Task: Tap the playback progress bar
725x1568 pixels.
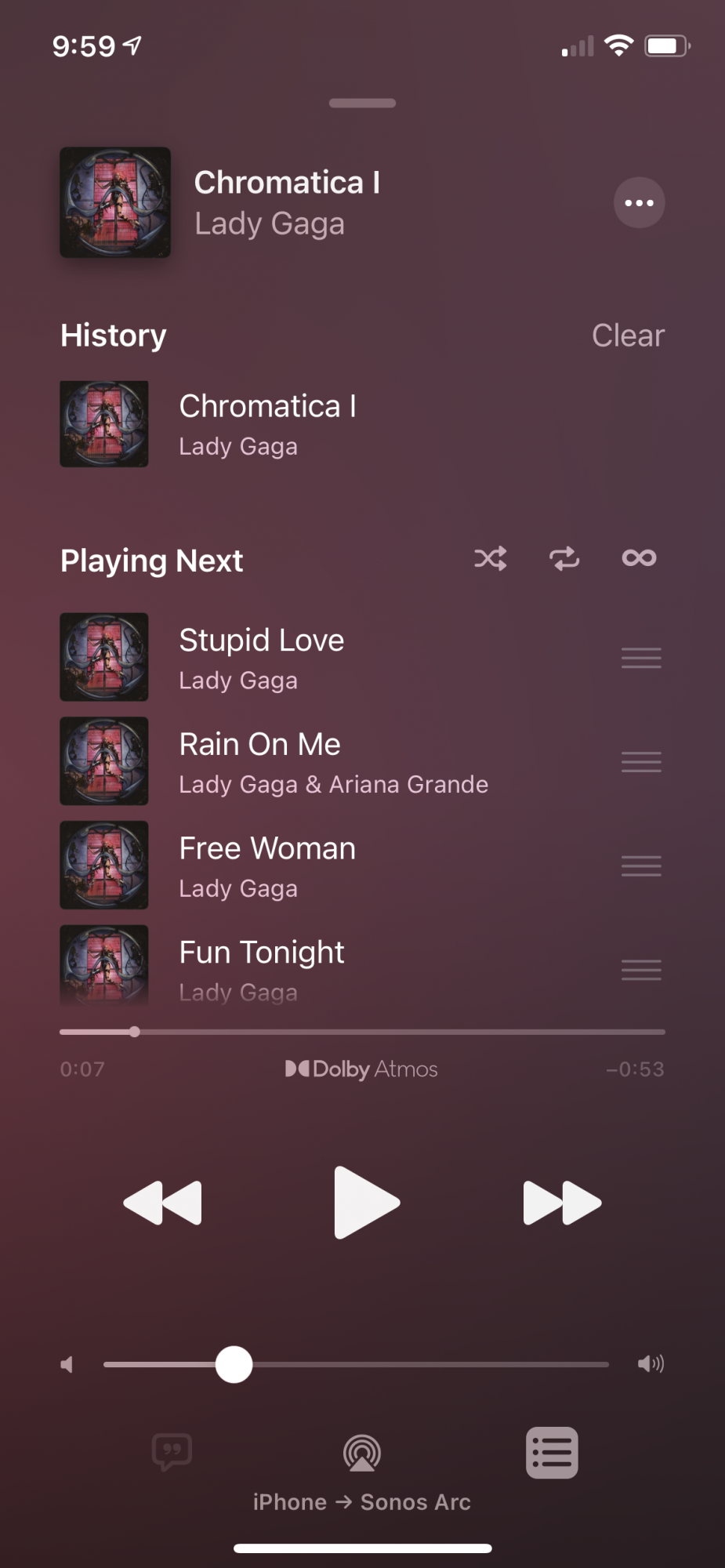Action: 362,1032
